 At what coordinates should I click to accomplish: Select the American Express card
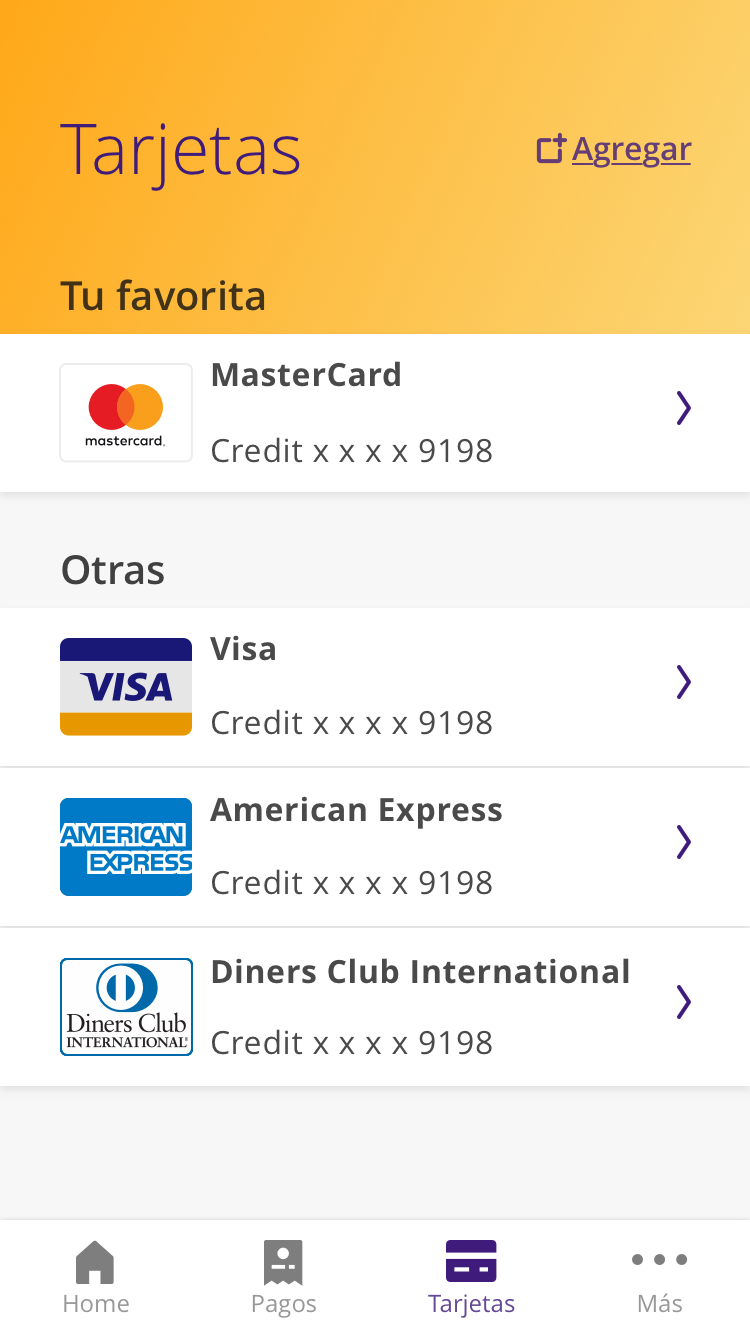point(375,847)
